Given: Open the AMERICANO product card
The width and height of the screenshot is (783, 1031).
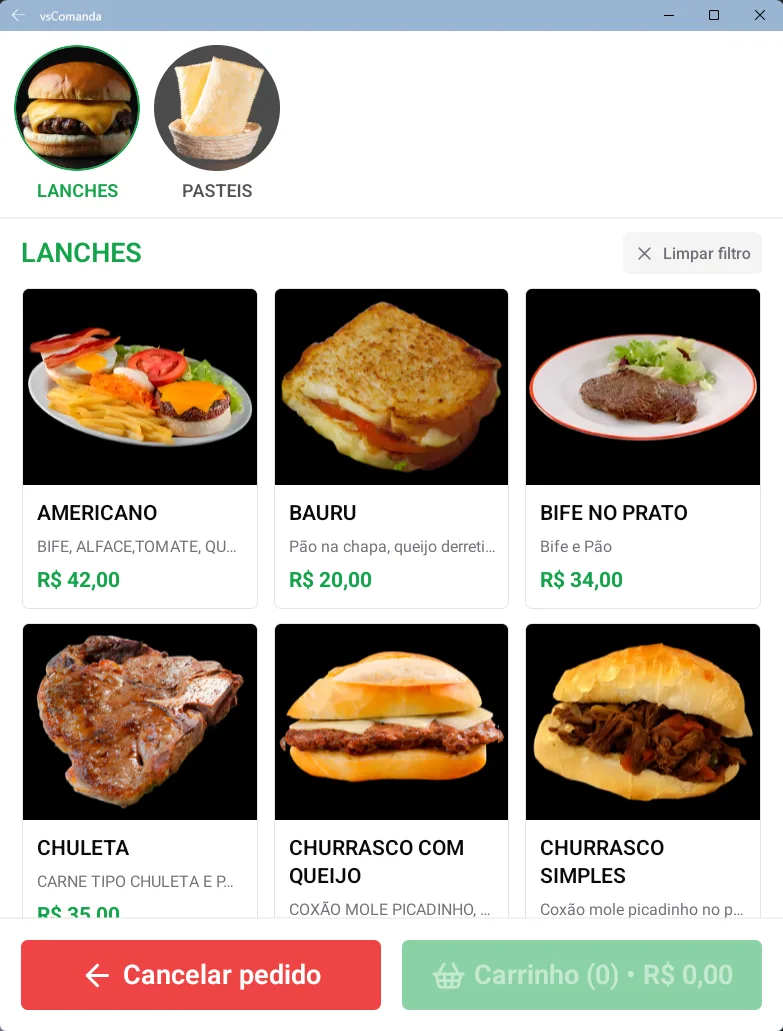Looking at the screenshot, I should click(140, 448).
